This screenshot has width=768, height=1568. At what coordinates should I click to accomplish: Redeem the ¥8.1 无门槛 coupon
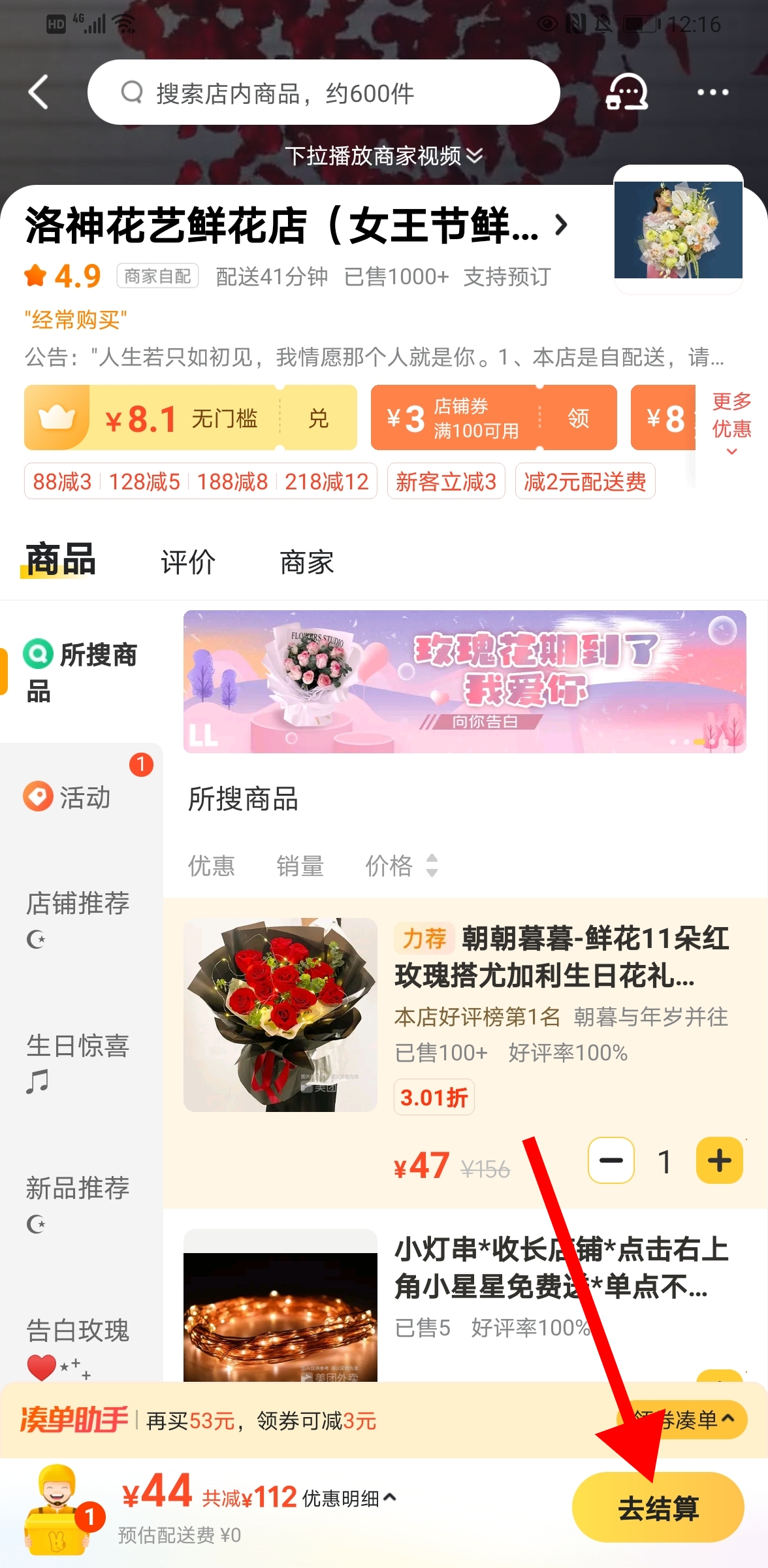[318, 418]
